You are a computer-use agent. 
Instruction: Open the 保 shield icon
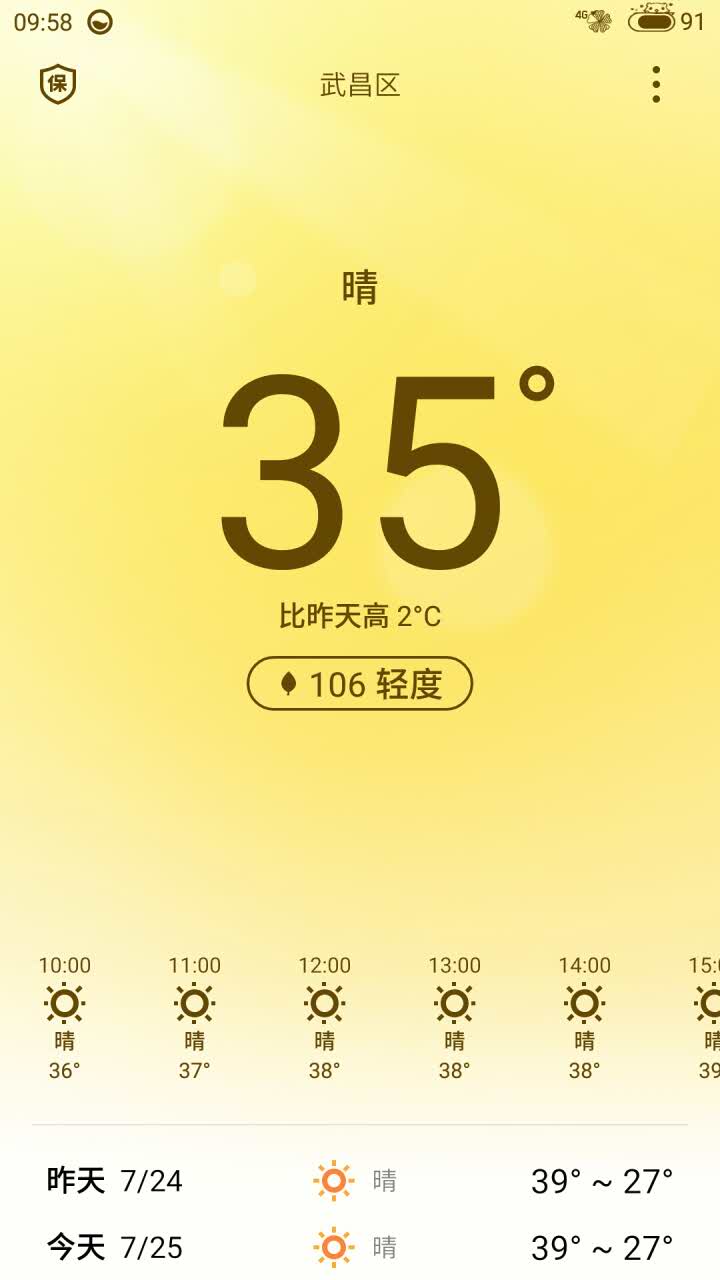click(x=58, y=84)
